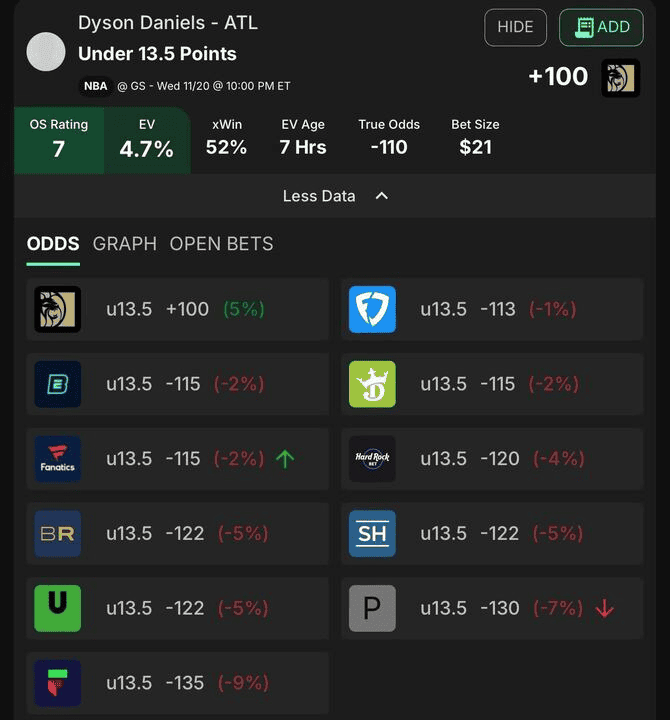Collapse details with Less Data
This screenshot has height=720, width=670.
pyautogui.click(x=335, y=196)
